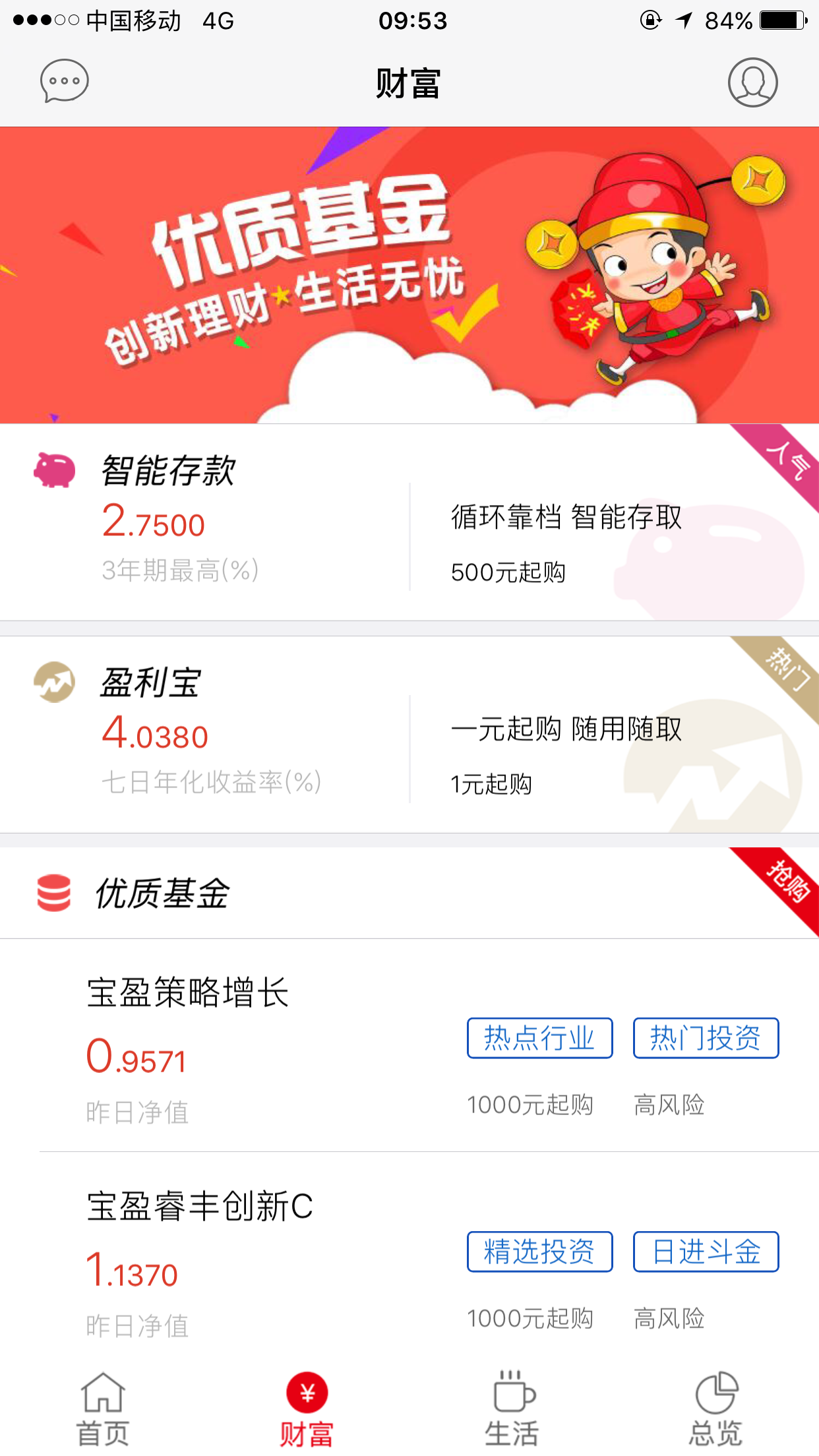Open the messages chat bubble icon
Screen dimensions: 819x1456
coord(64,82)
